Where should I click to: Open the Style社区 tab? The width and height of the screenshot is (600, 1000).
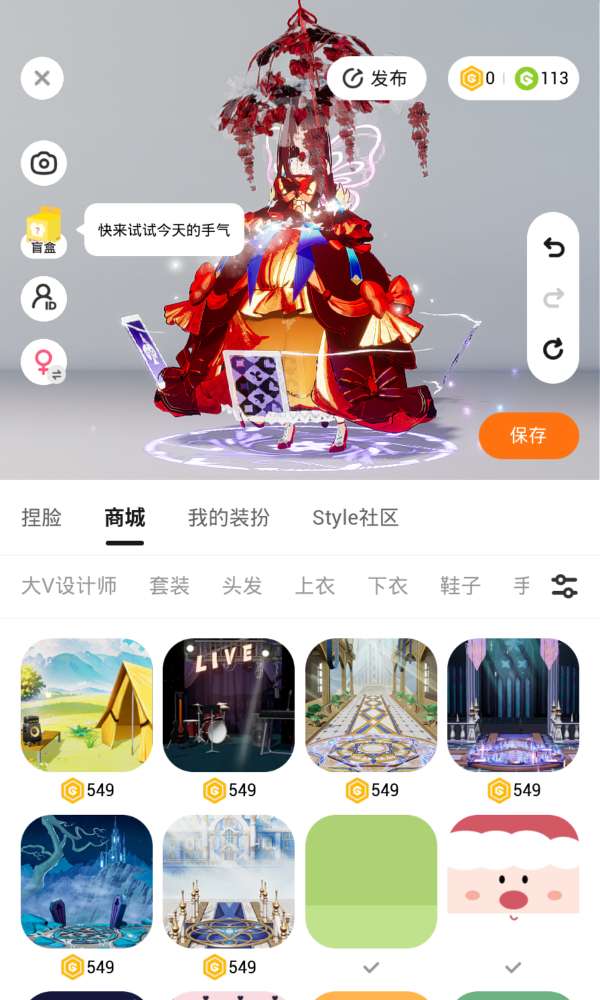click(x=355, y=517)
